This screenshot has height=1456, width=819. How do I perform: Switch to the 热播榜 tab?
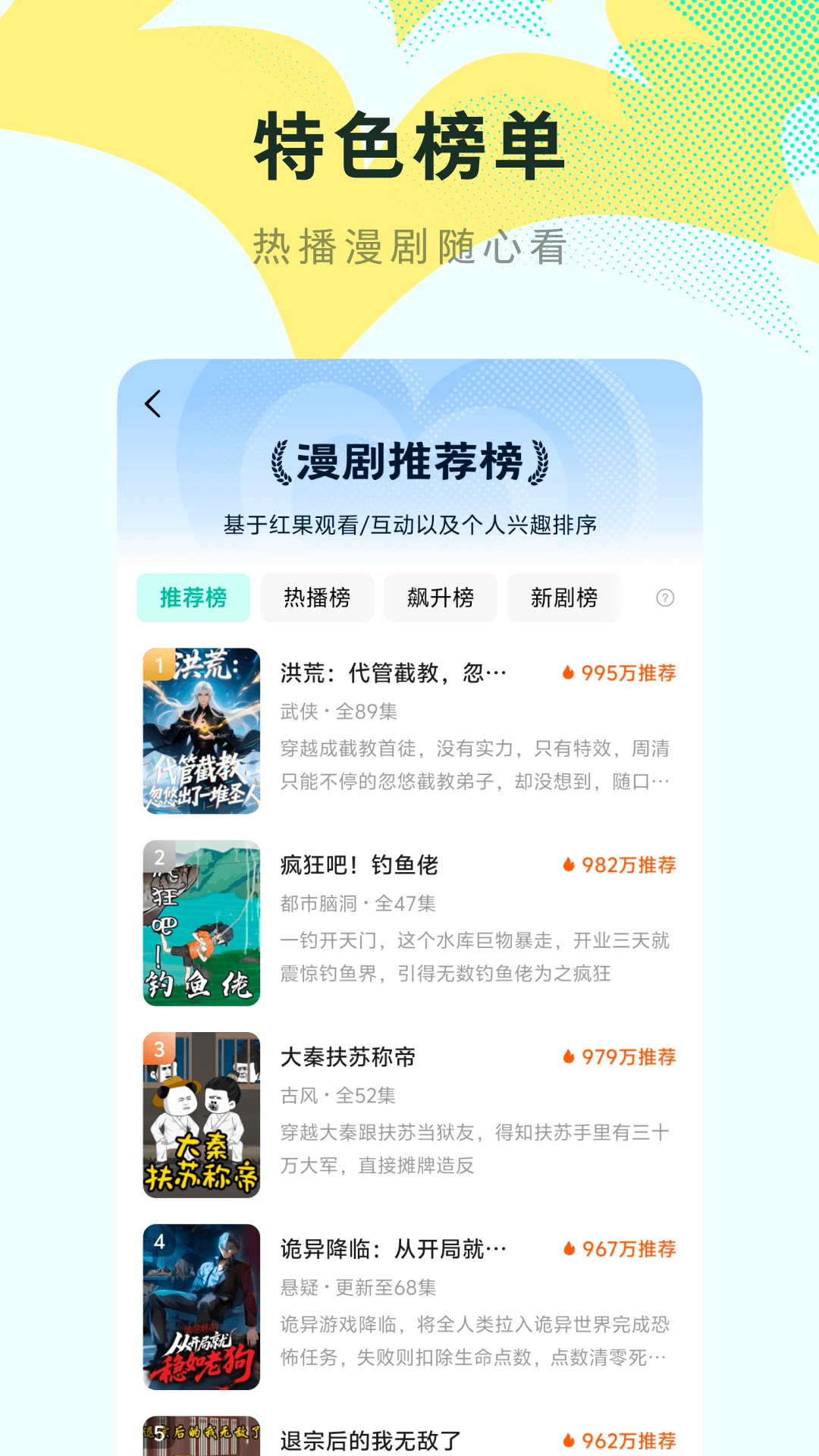(x=317, y=598)
